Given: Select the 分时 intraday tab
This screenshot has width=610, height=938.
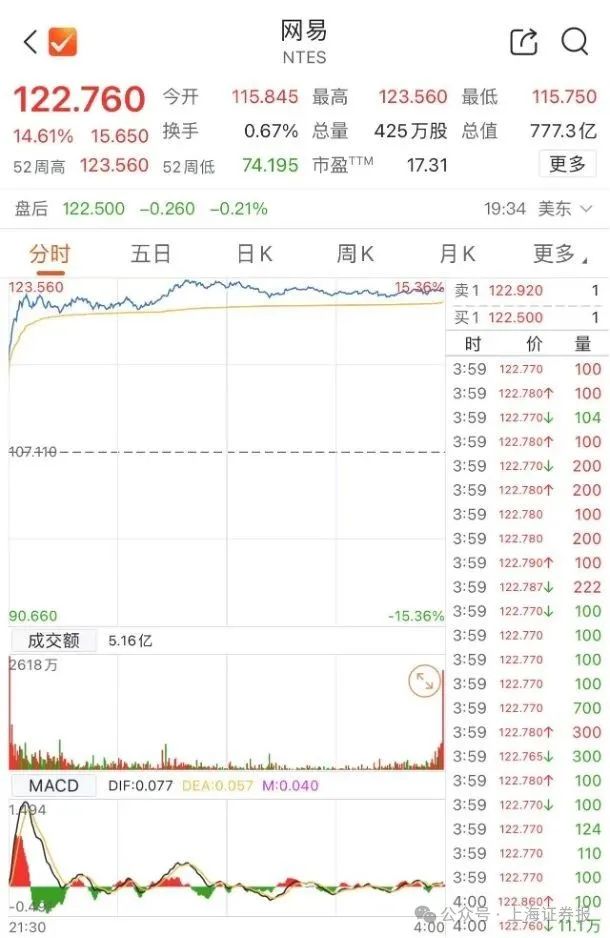Looking at the screenshot, I should tap(49, 254).
